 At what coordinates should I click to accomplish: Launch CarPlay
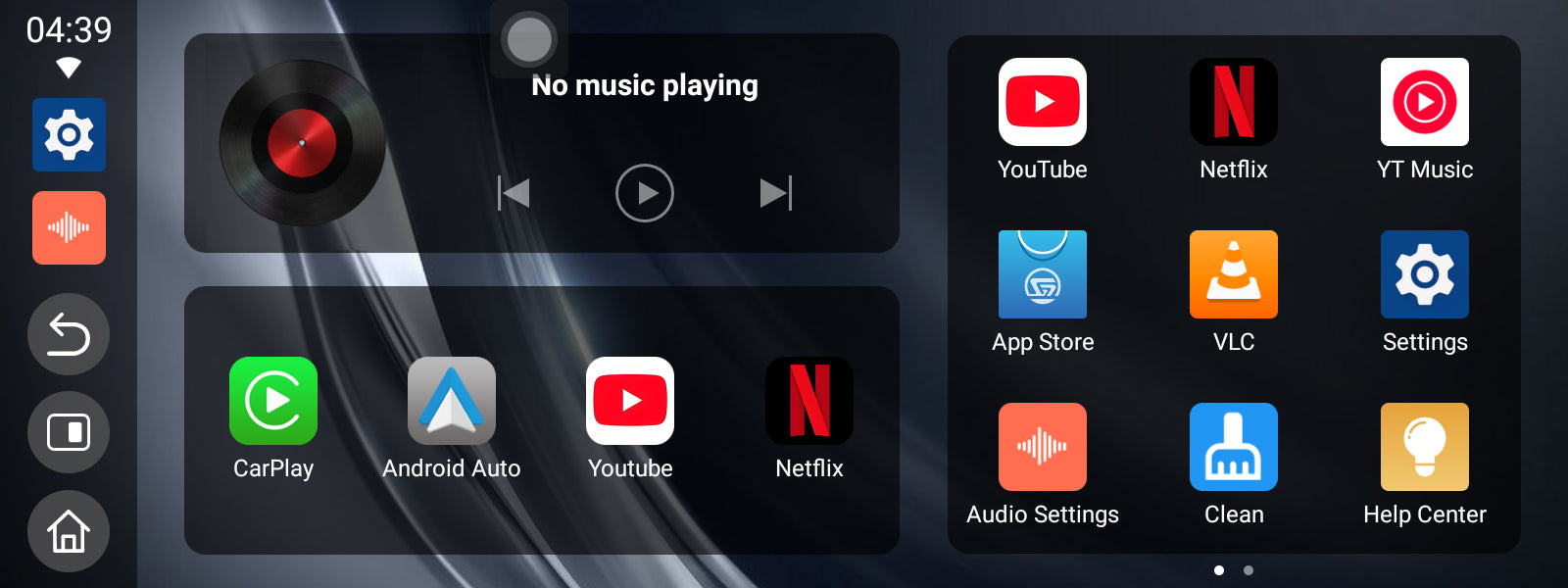point(273,401)
